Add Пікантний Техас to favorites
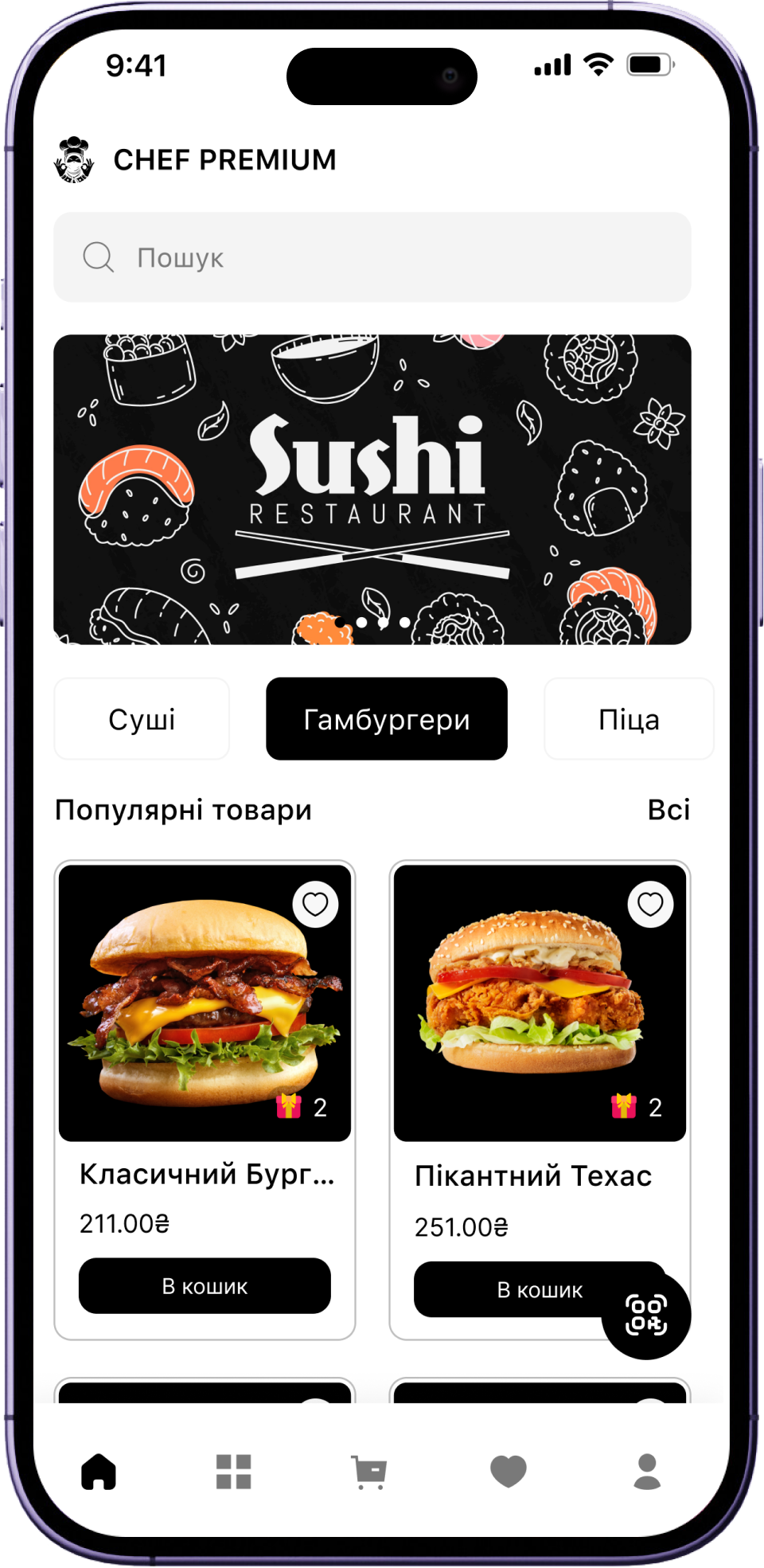The image size is (764, 1568). pos(650,905)
